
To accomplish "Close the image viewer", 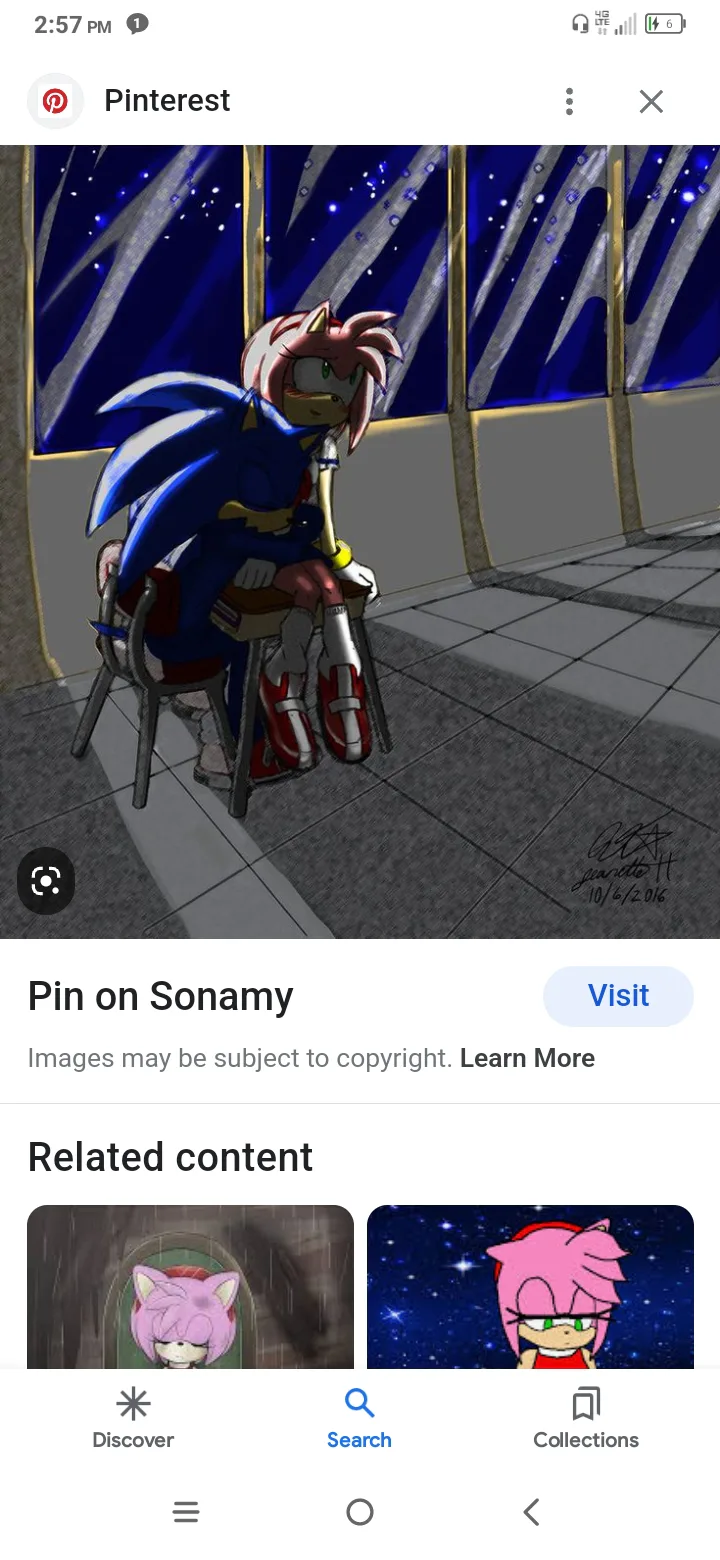I will (x=651, y=101).
